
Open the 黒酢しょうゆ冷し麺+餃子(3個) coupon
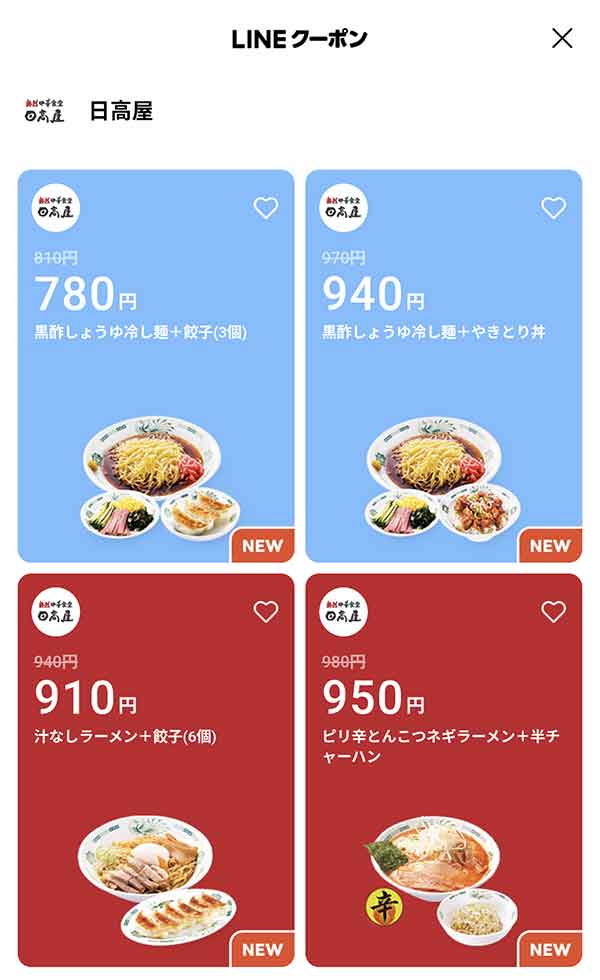(x=155, y=400)
